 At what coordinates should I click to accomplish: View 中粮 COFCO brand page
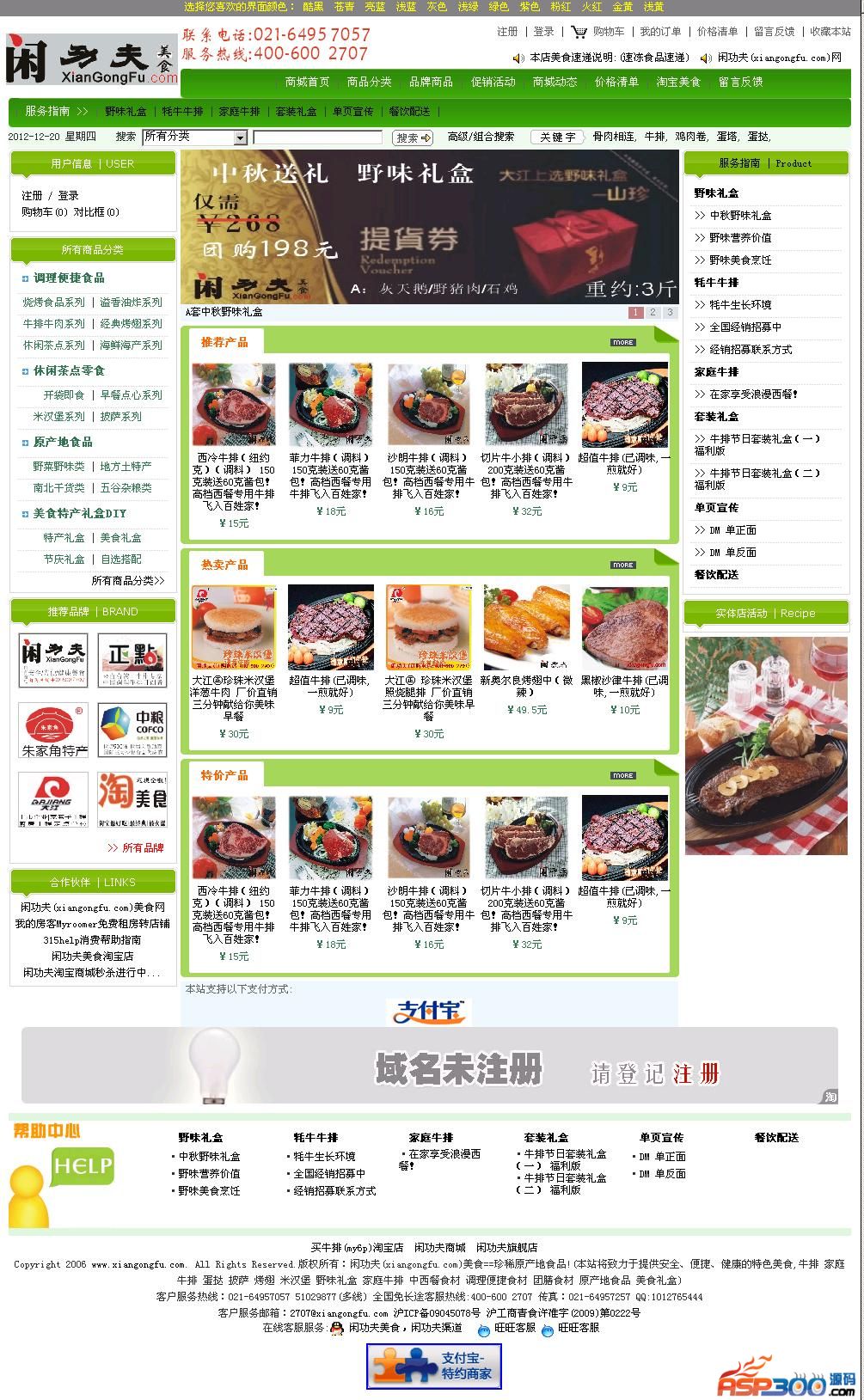[x=132, y=731]
